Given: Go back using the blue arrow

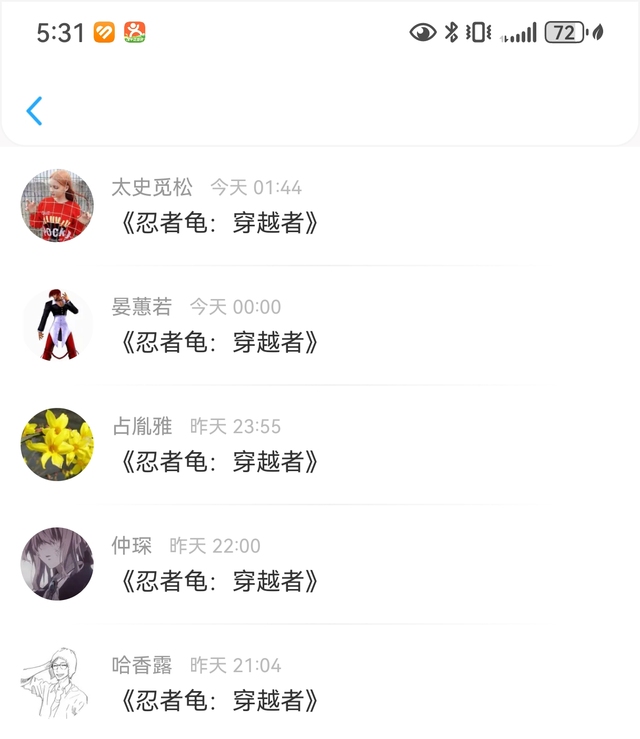Looking at the screenshot, I should (x=34, y=110).
